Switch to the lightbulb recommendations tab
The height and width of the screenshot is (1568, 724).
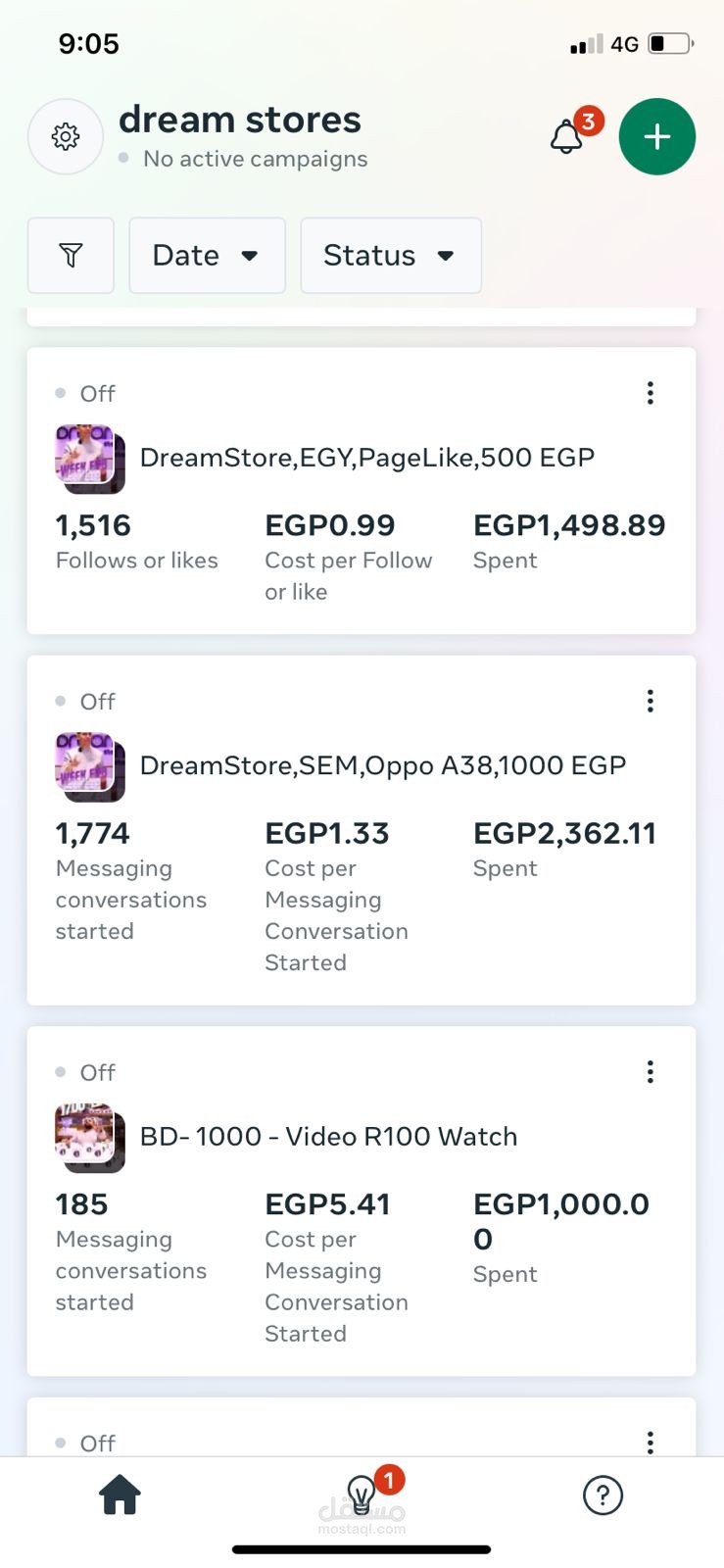(x=362, y=1495)
